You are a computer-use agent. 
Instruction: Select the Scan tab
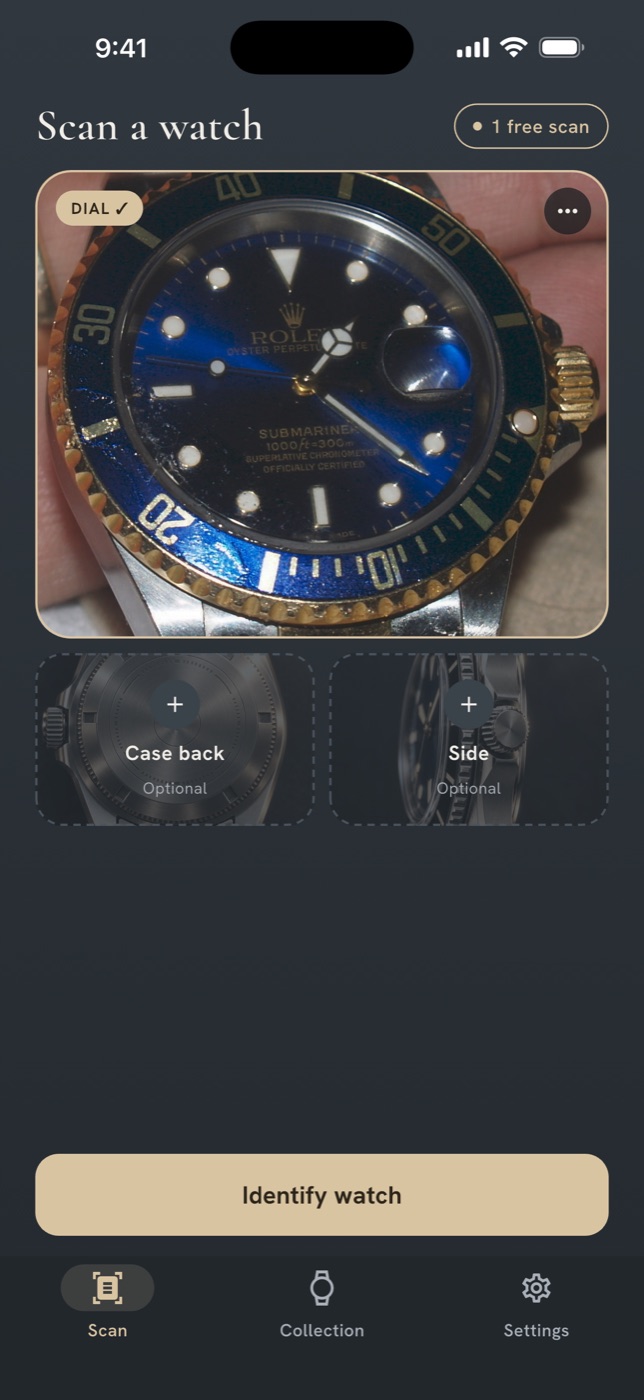tap(107, 1304)
